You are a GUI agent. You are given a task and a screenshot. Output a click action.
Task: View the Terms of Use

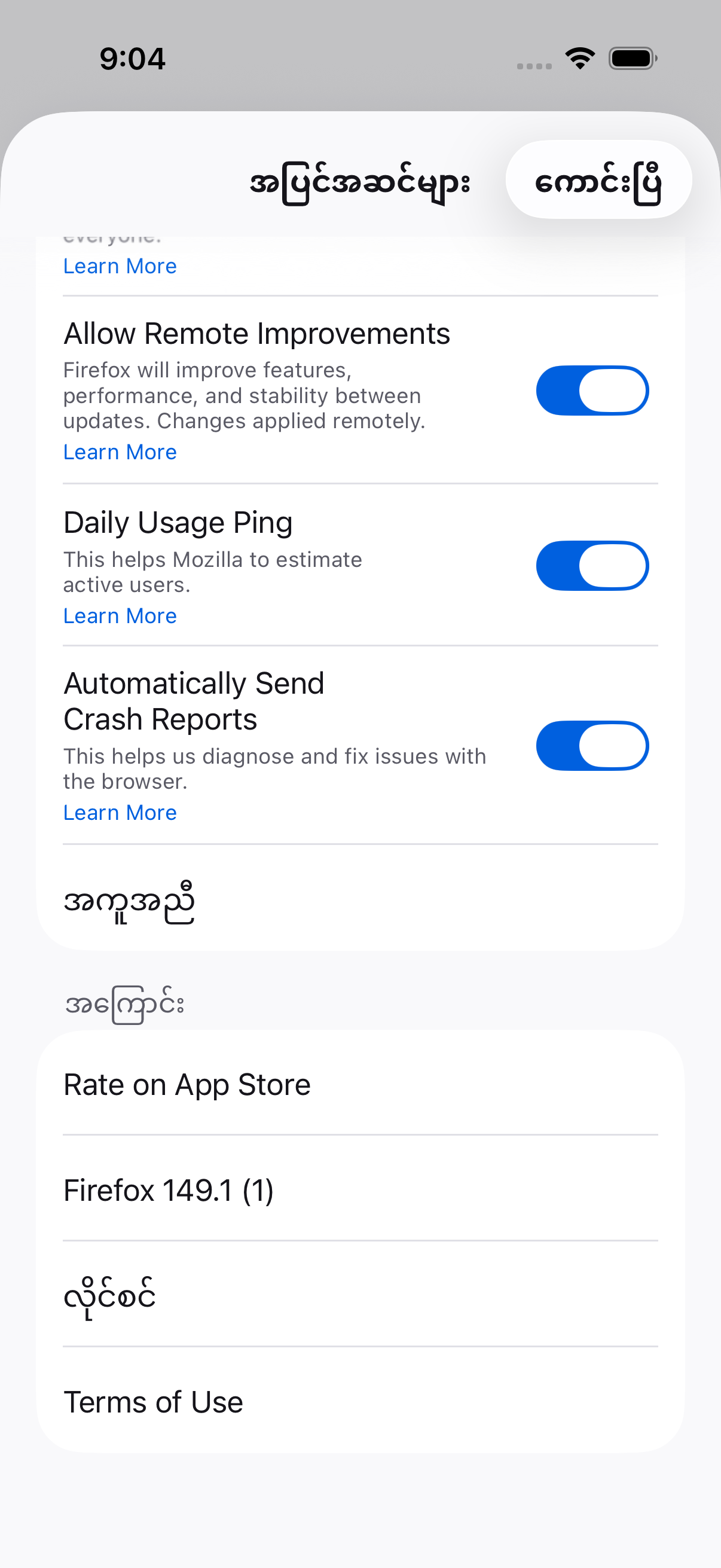[360, 1402]
